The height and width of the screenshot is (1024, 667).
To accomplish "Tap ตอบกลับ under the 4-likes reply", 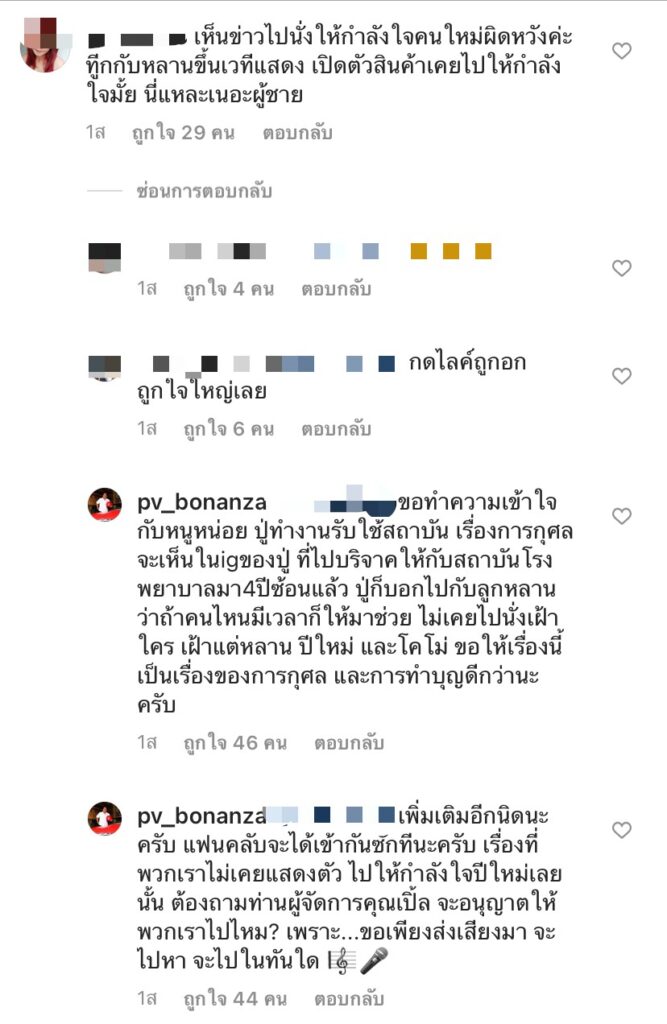I will 336,289.
